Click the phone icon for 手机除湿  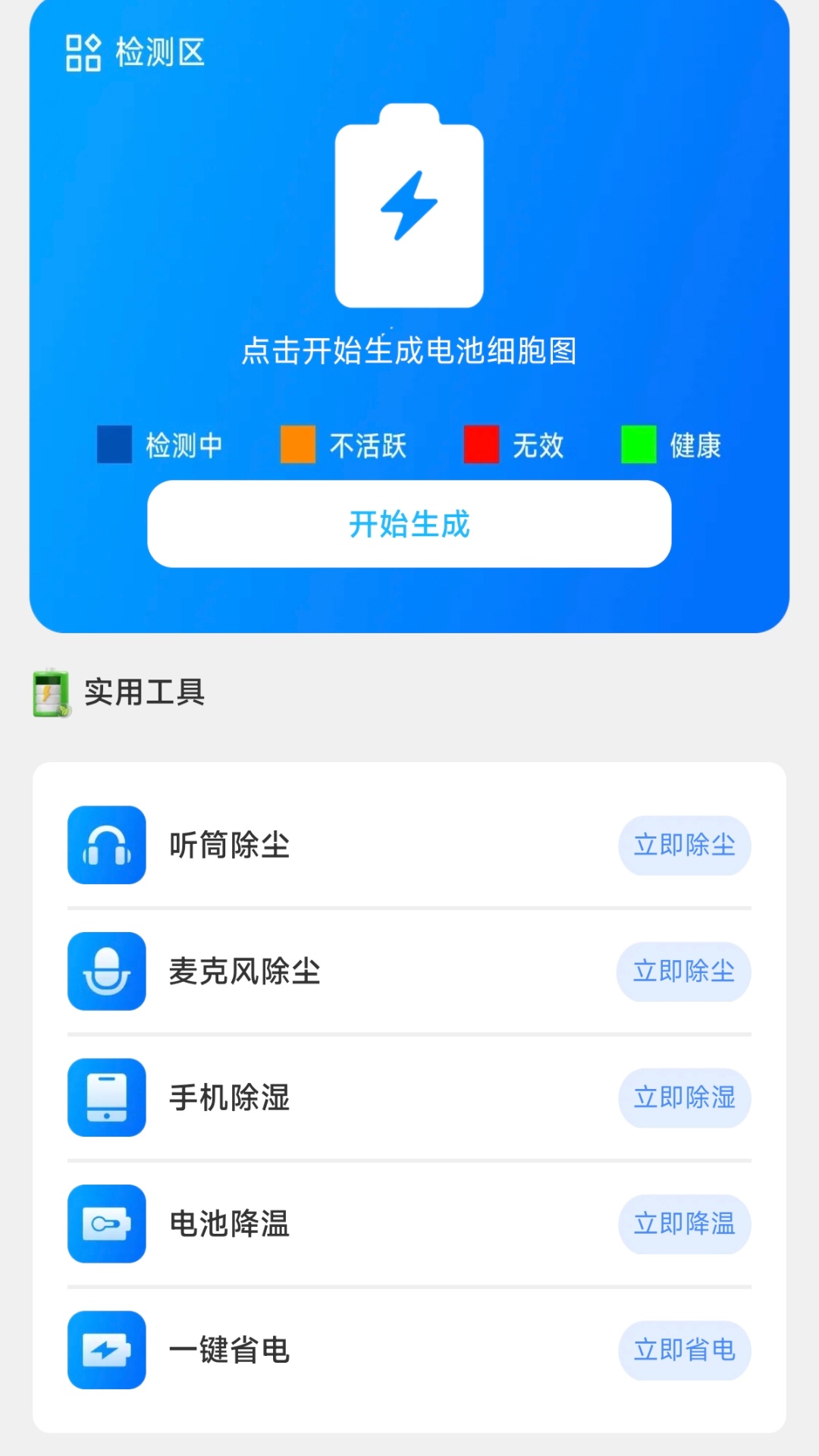[x=106, y=1098]
